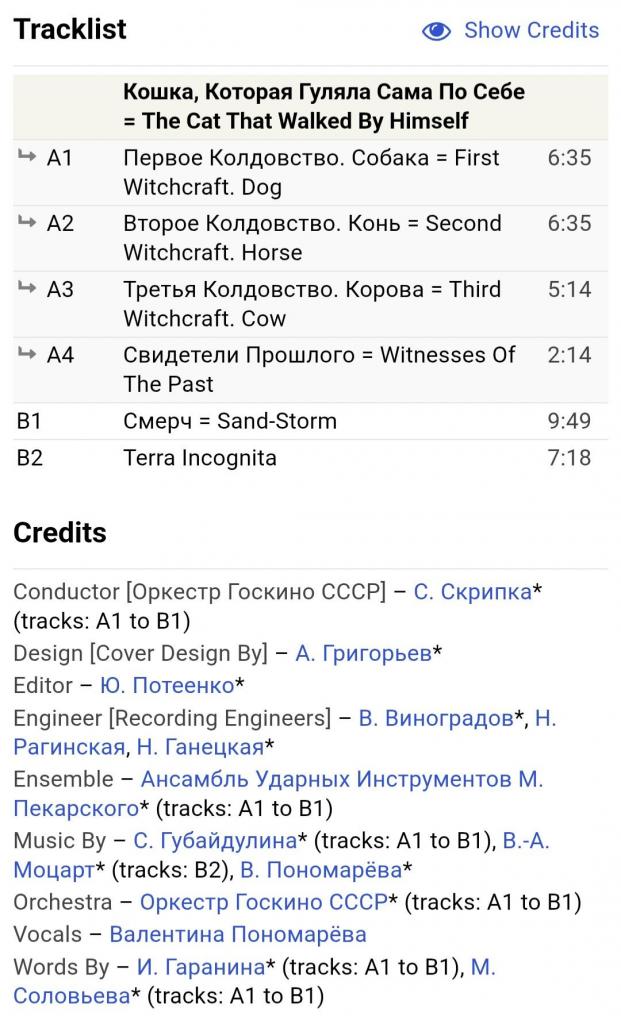
Task: Tap Show Credits toggle
Action: [510, 30]
